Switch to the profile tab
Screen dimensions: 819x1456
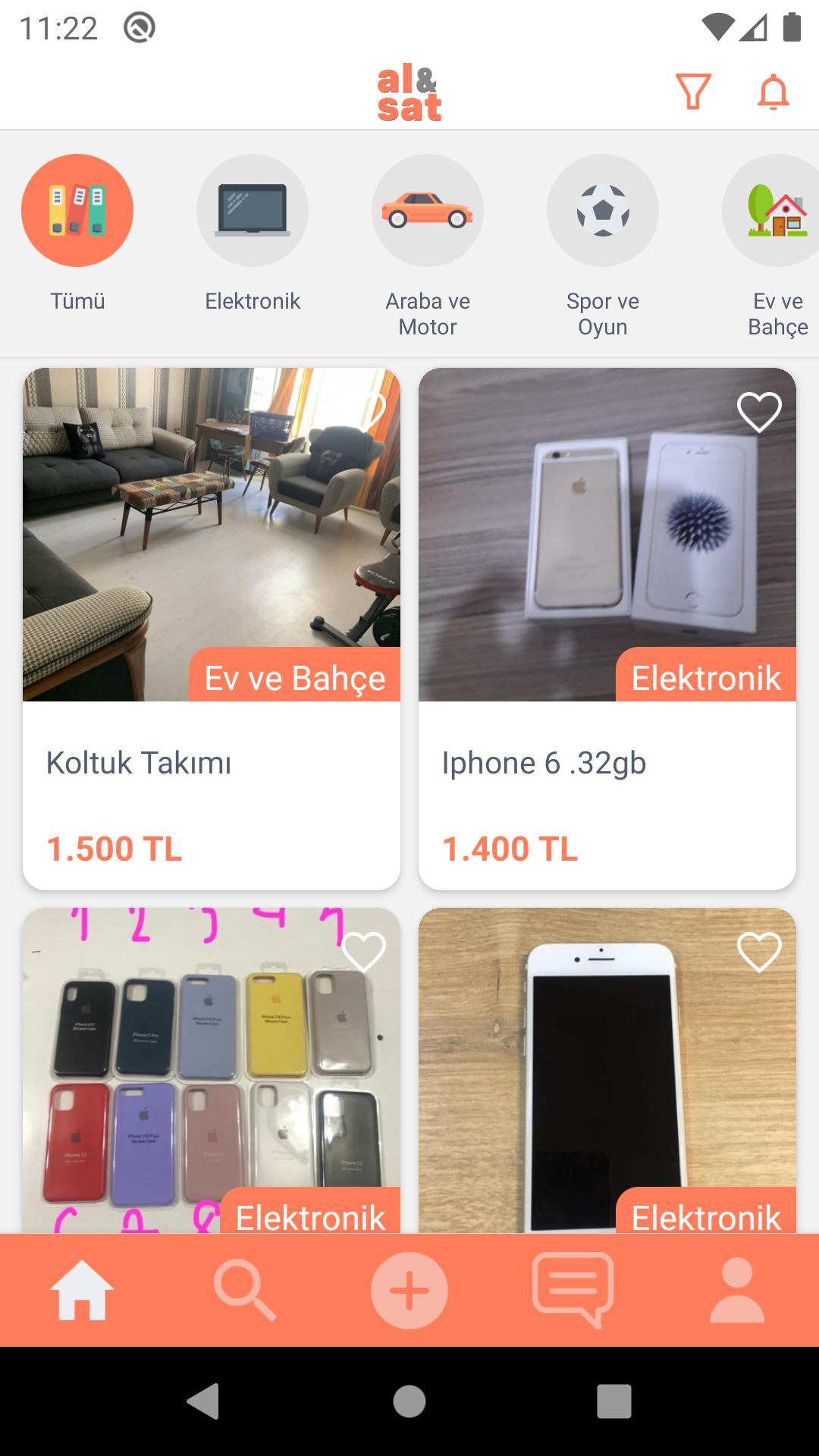click(737, 1290)
